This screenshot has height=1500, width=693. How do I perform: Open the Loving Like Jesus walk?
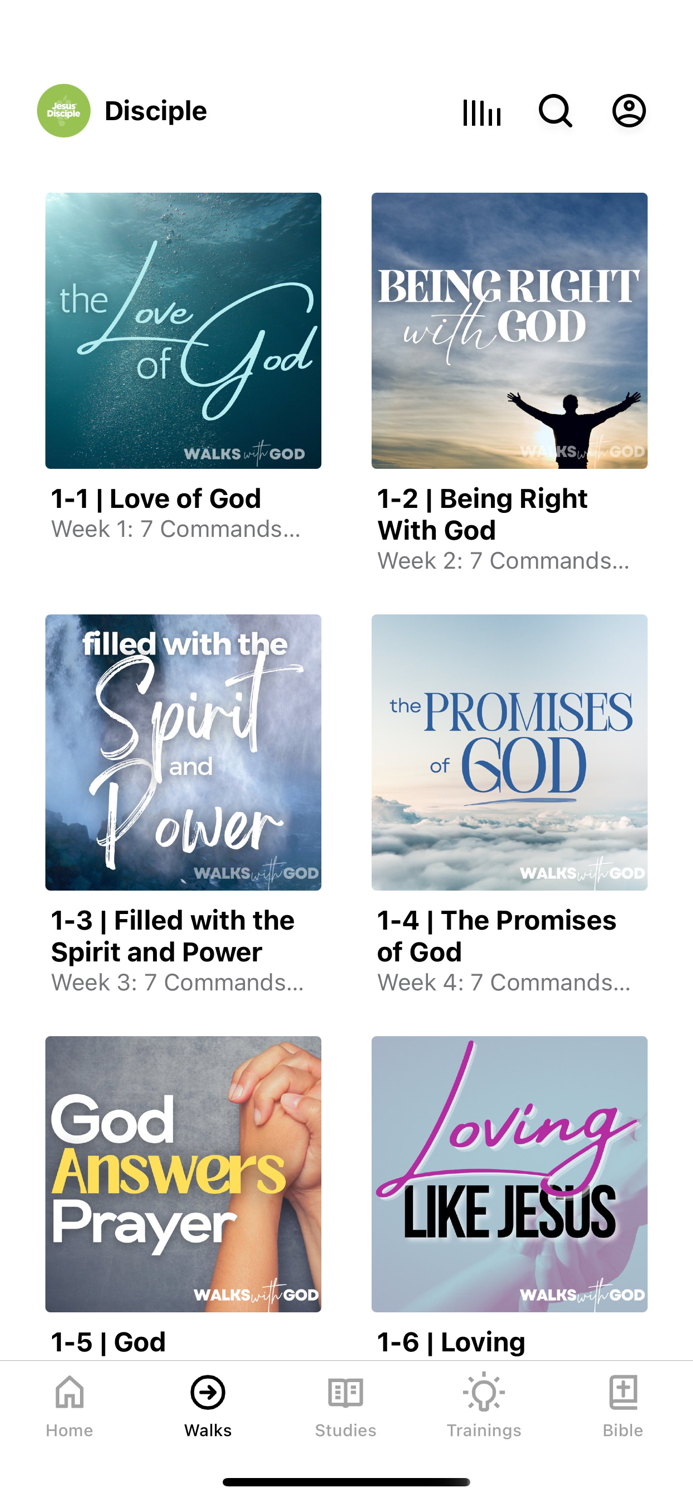point(509,1173)
